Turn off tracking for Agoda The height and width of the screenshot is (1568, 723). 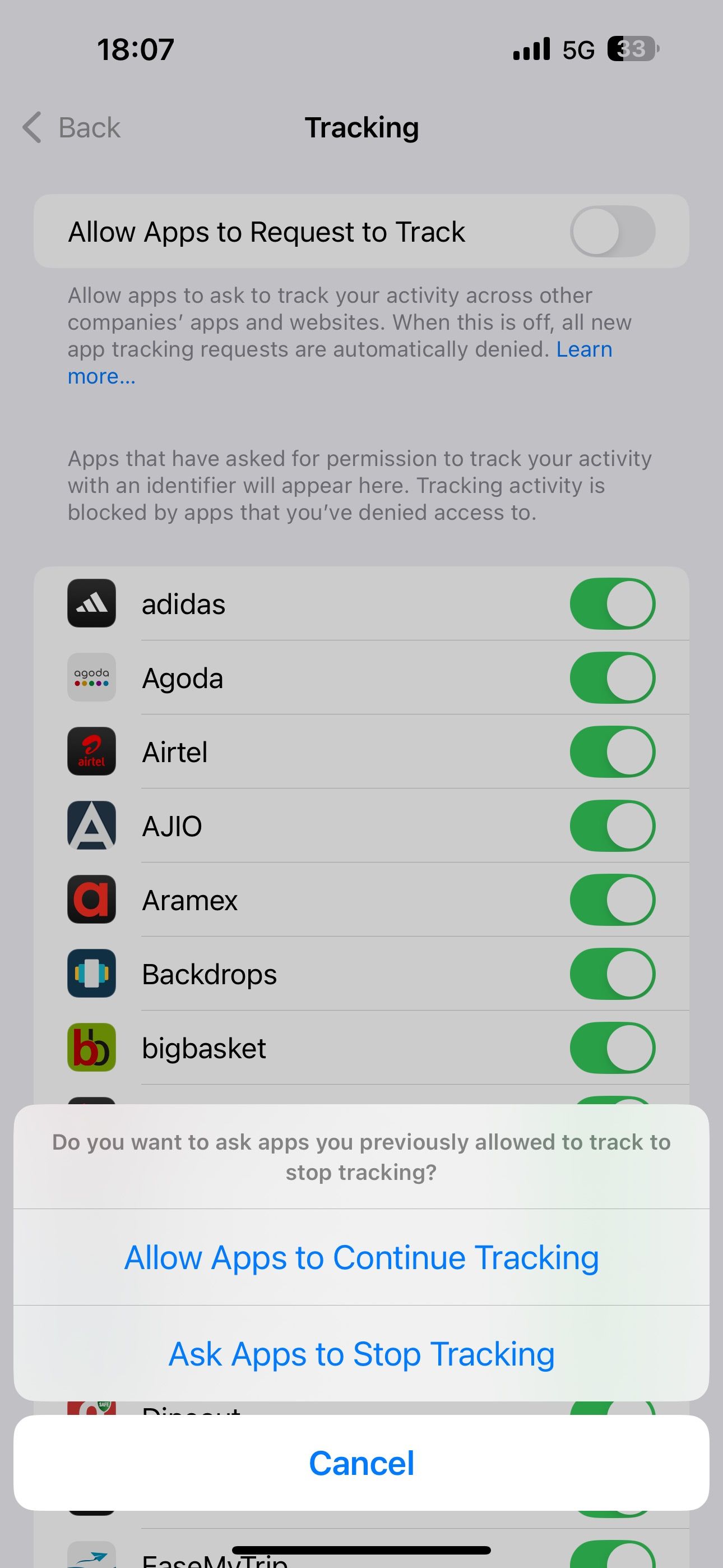tap(611, 677)
